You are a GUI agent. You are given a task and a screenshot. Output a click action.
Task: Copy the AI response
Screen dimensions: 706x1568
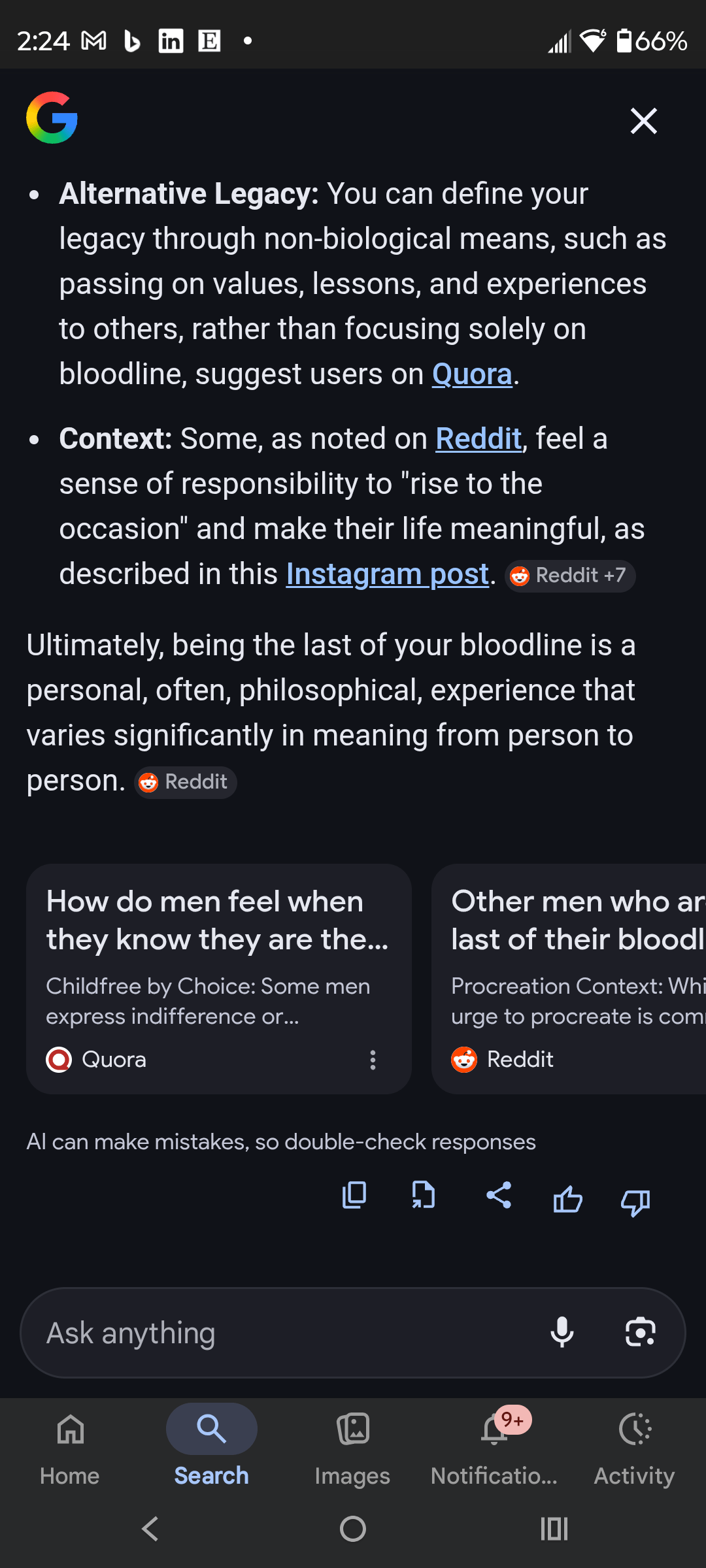coord(354,1196)
